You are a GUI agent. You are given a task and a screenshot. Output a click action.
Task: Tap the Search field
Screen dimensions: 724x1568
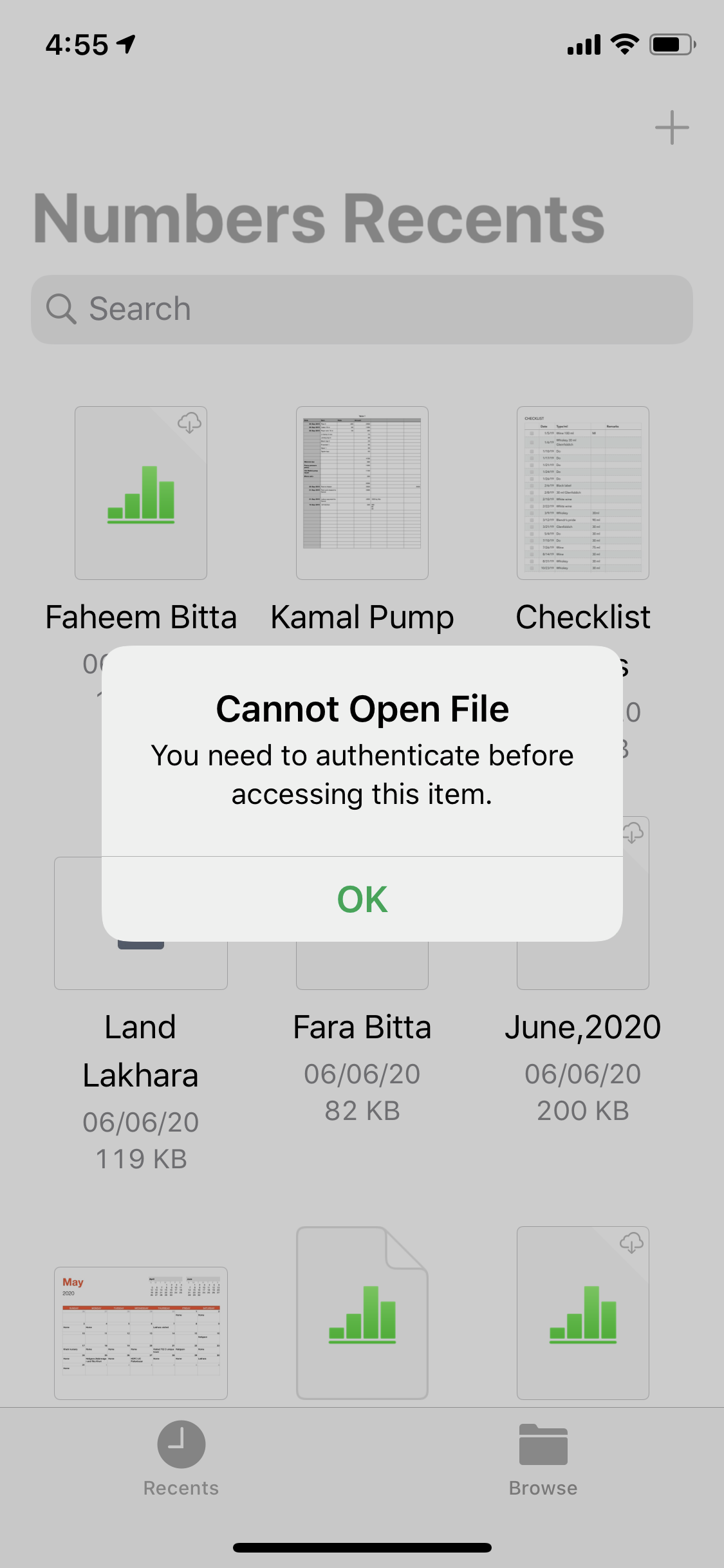362,310
